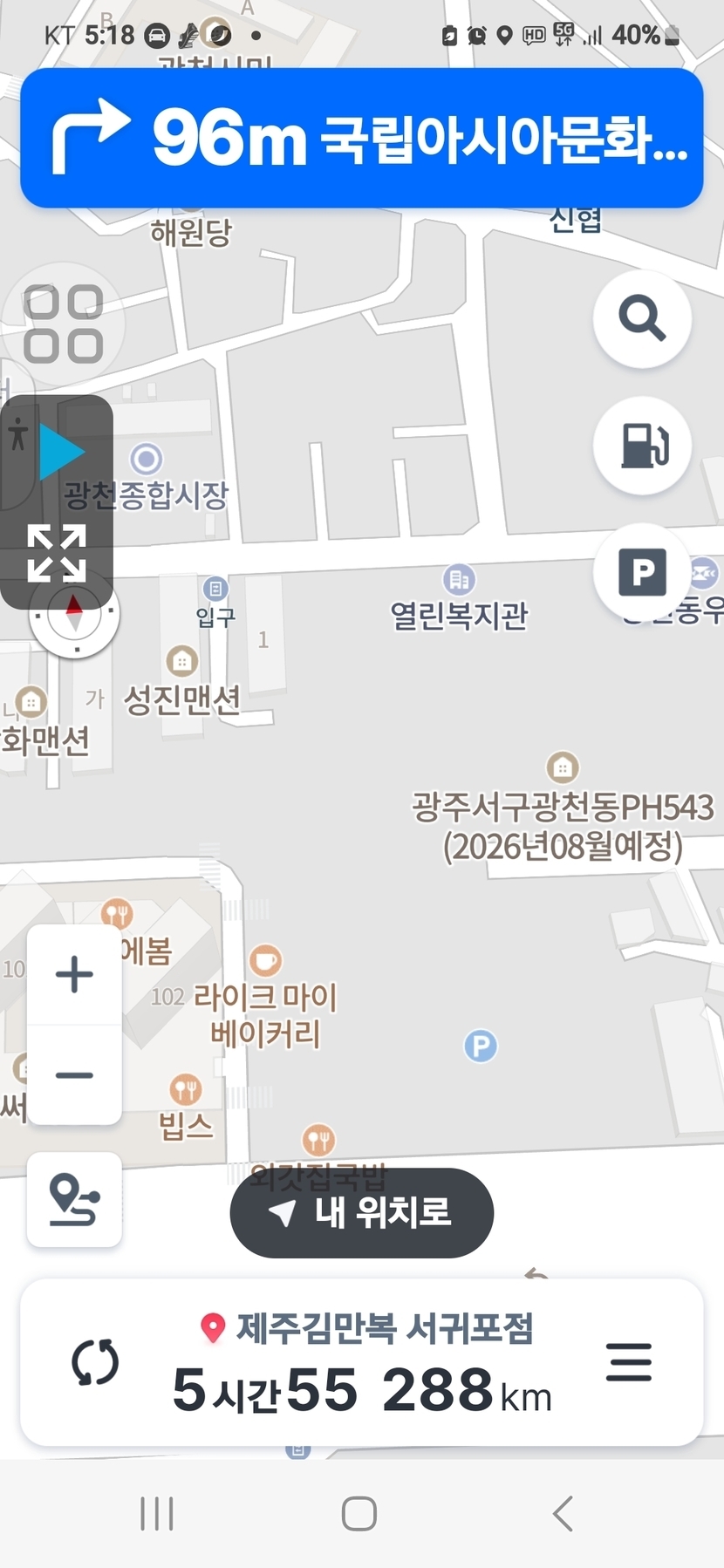Image resolution: width=724 pixels, height=1568 pixels.
Task: Open the hamburger menu in the route panel
Action: (x=629, y=1361)
